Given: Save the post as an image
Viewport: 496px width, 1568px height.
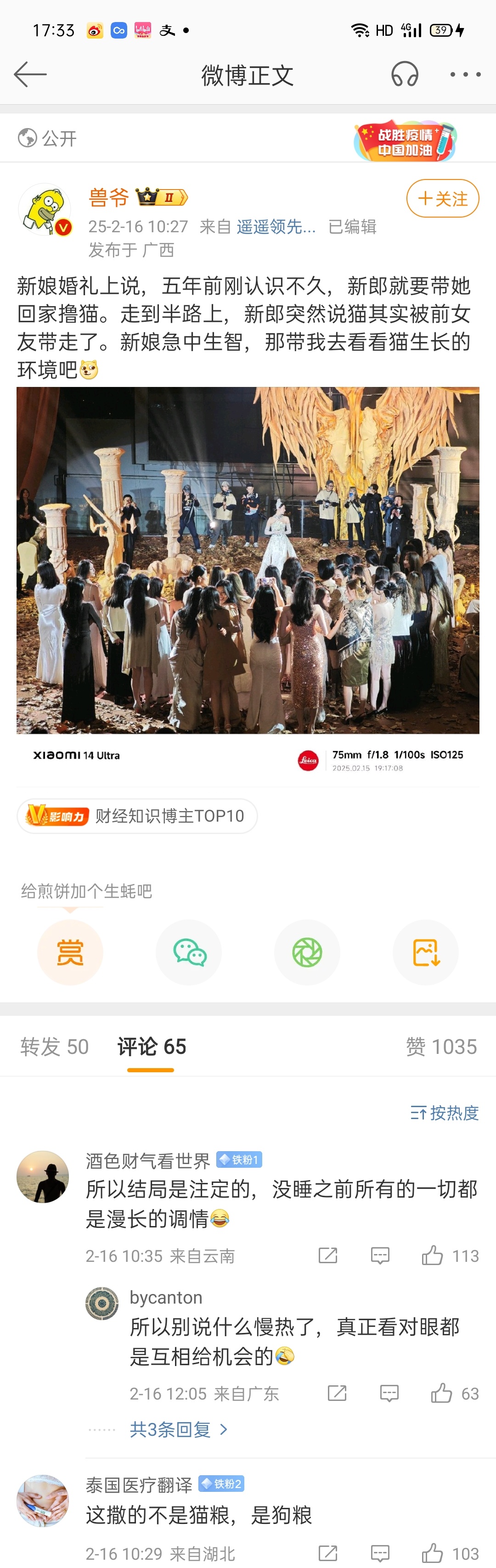Looking at the screenshot, I should click(x=425, y=952).
